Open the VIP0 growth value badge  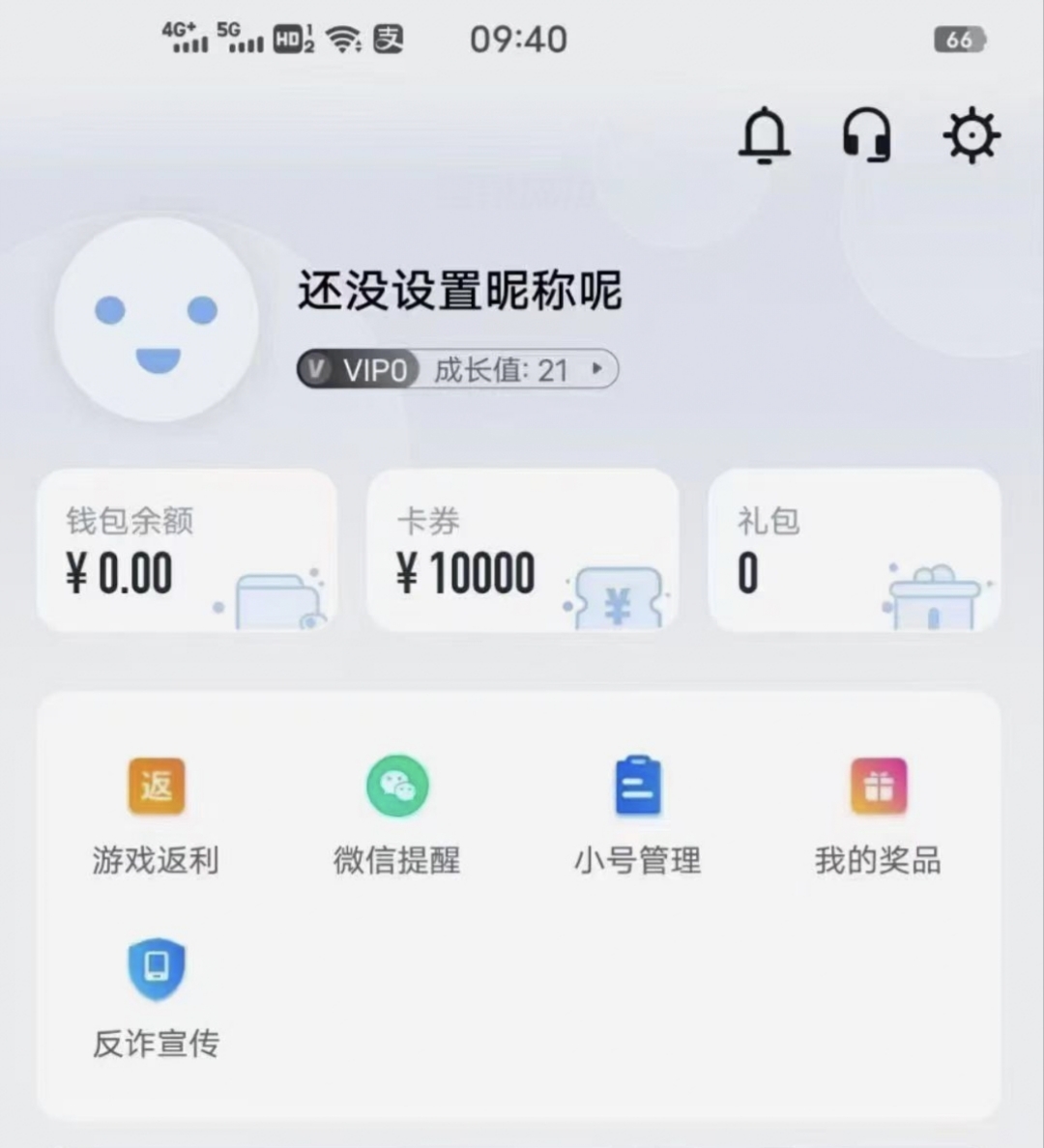click(456, 369)
